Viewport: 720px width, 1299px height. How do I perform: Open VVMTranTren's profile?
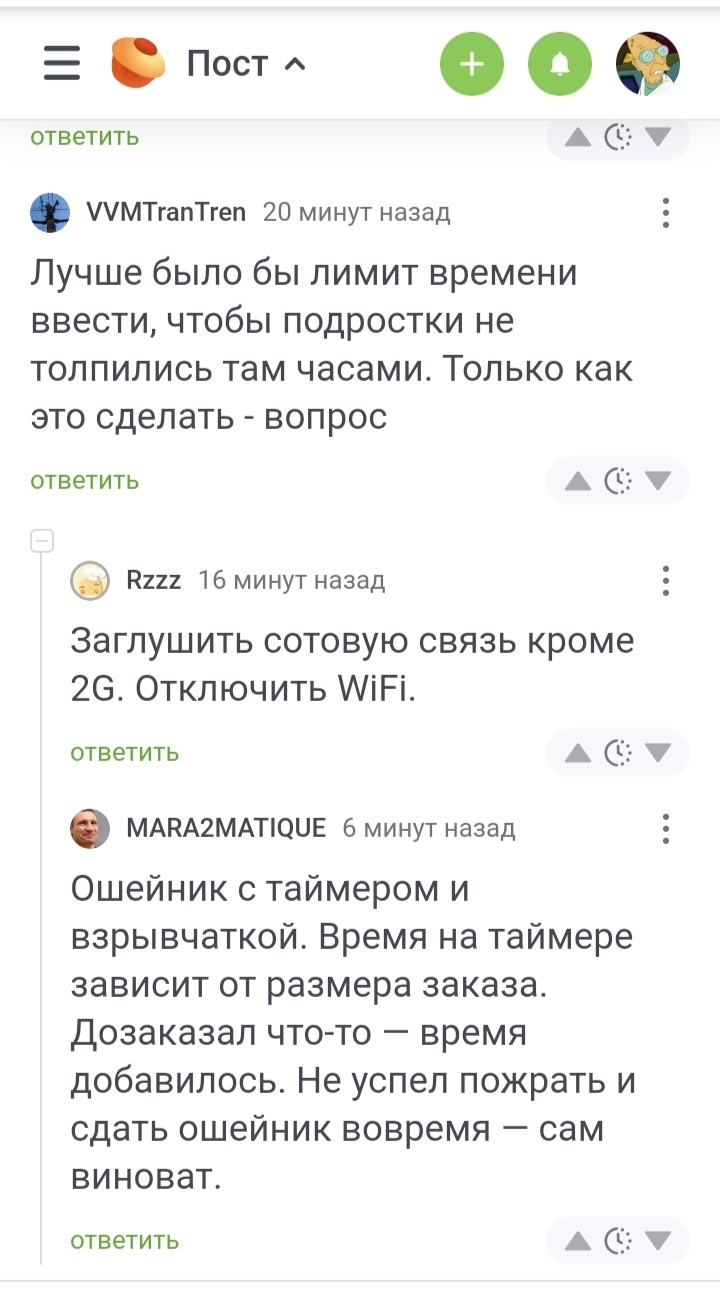(166, 212)
